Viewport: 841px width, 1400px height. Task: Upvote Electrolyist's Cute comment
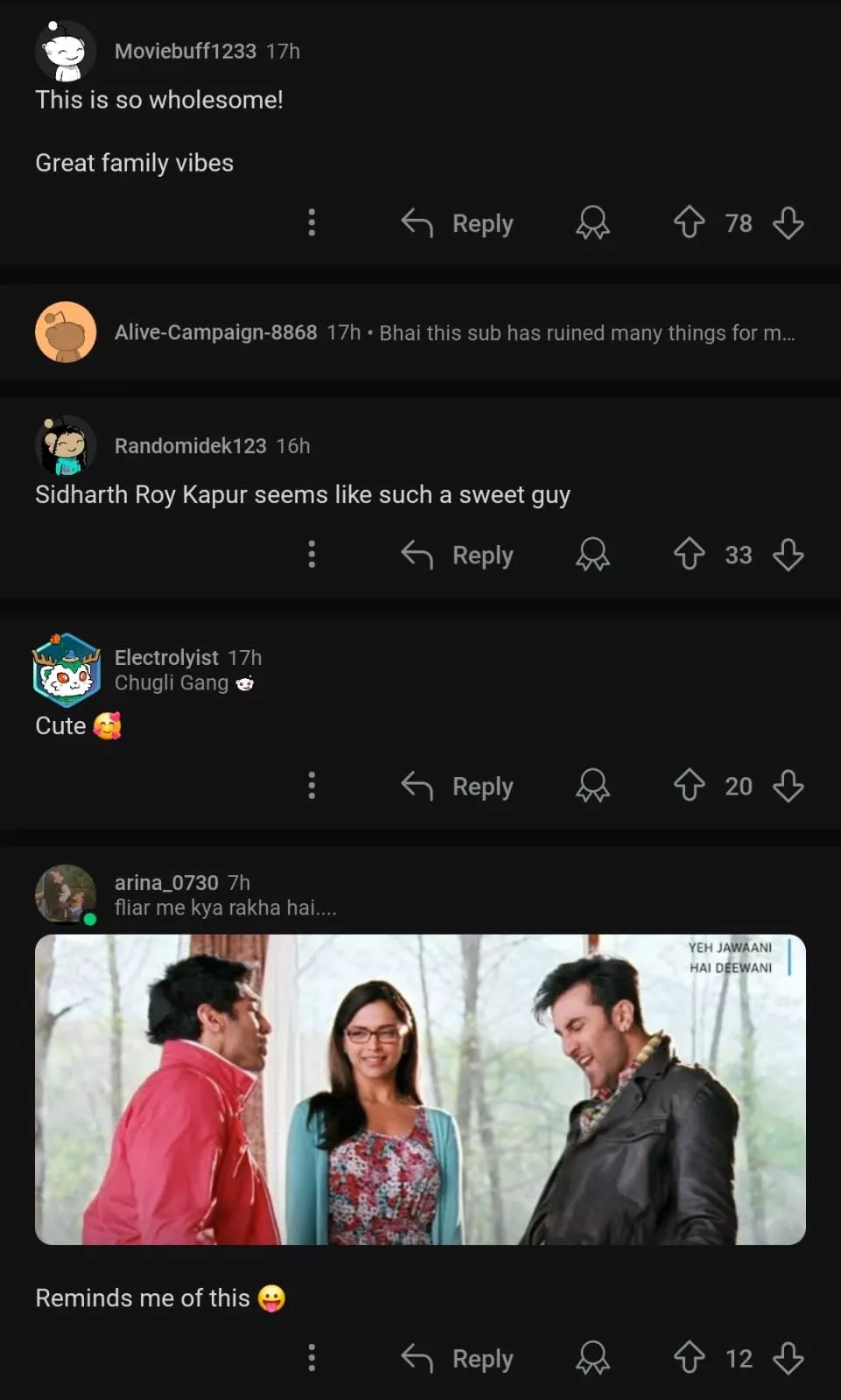[x=689, y=785]
